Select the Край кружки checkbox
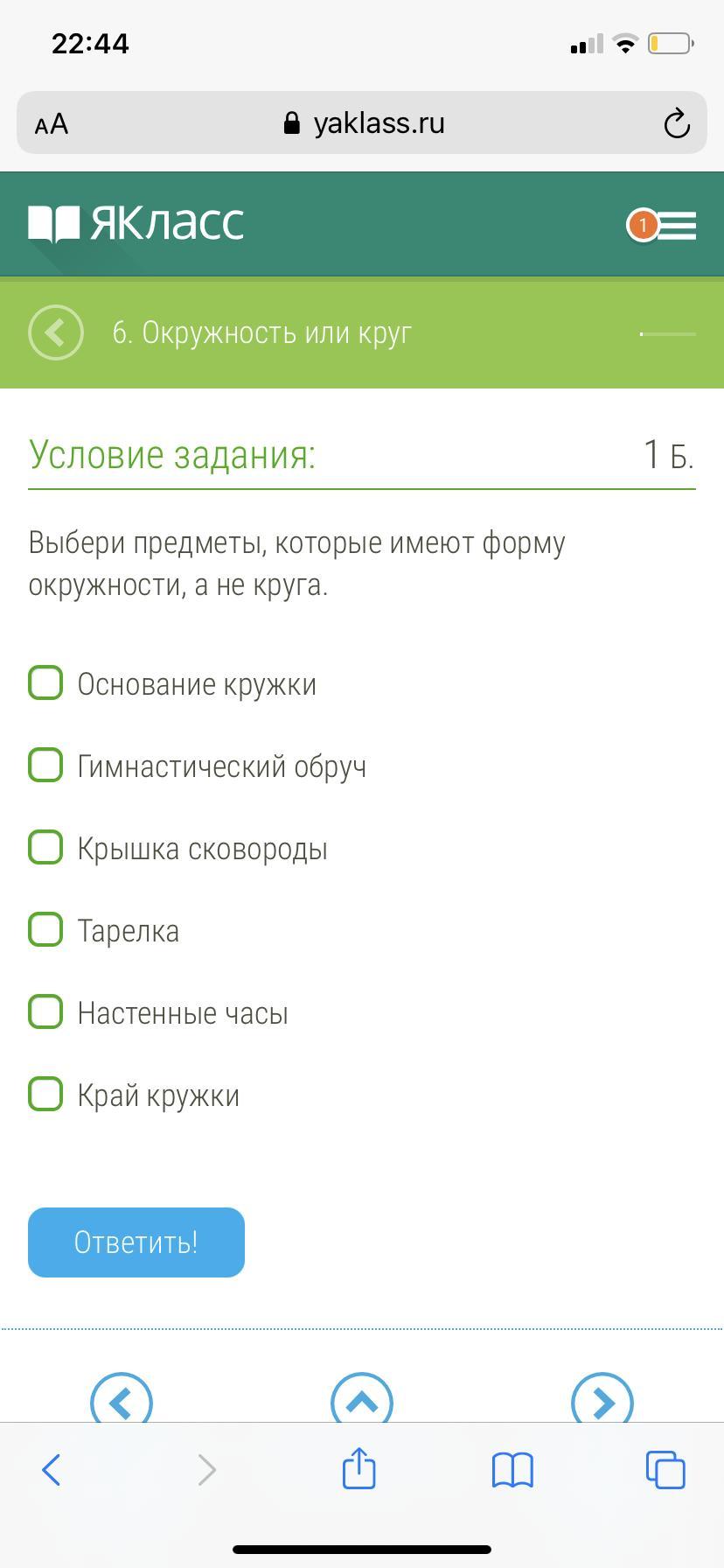 click(x=45, y=1094)
